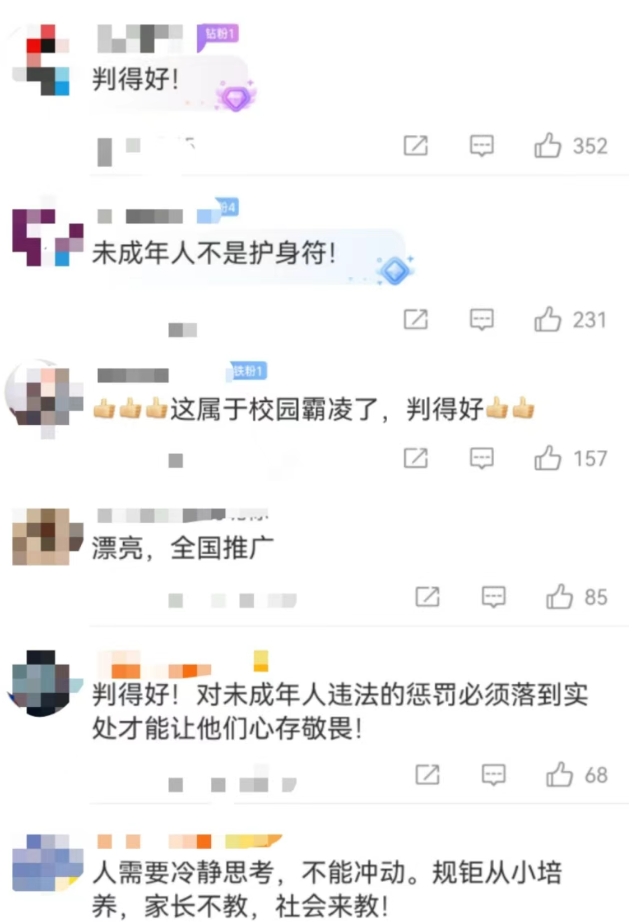Reply to the comment "漂亮,全国推广"
Image resolution: width=639 pixels, height=922 pixels.
click(x=493, y=597)
